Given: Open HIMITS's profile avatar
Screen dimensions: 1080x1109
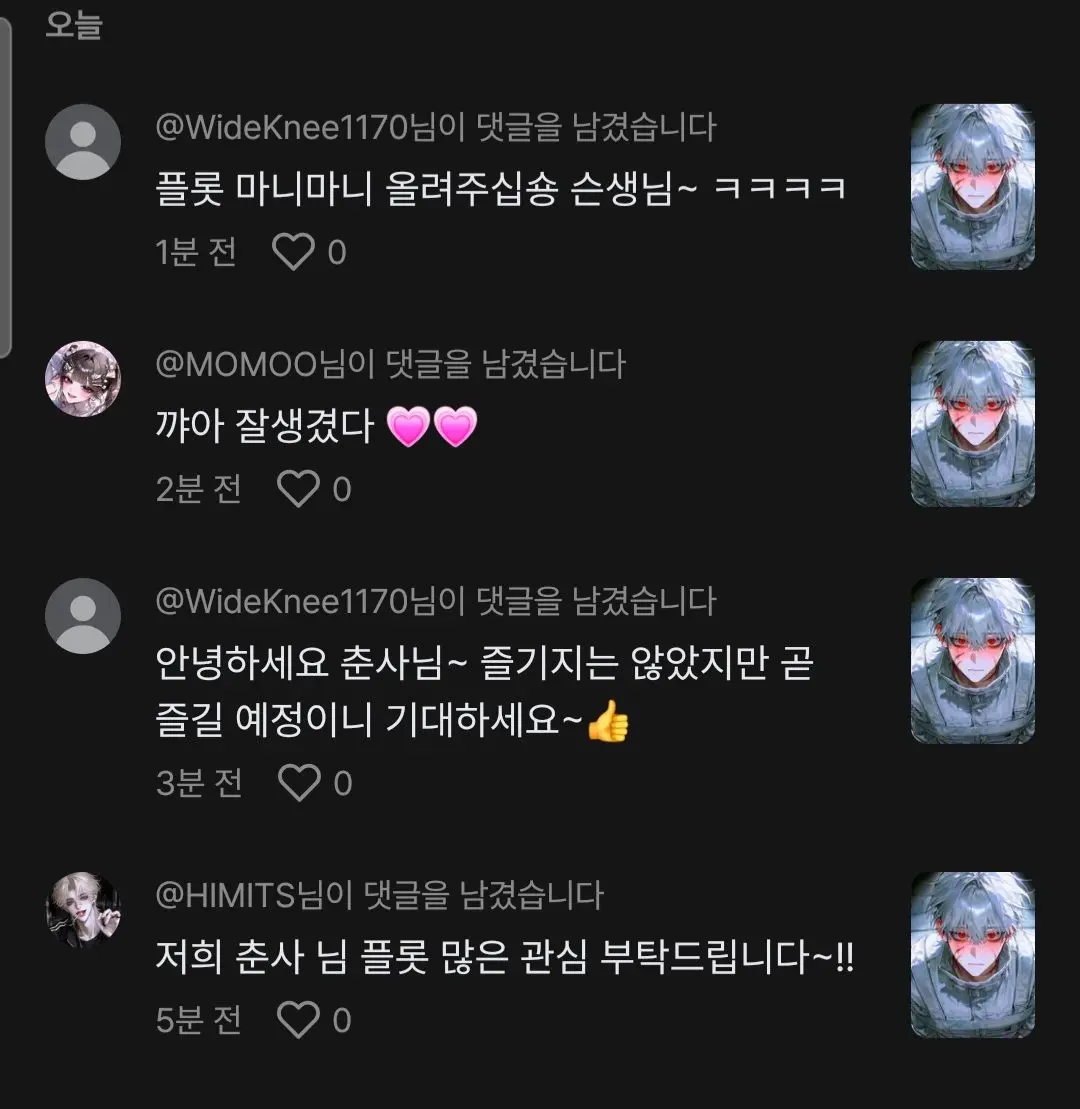Looking at the screenshot, I should [x=83, y=910].
